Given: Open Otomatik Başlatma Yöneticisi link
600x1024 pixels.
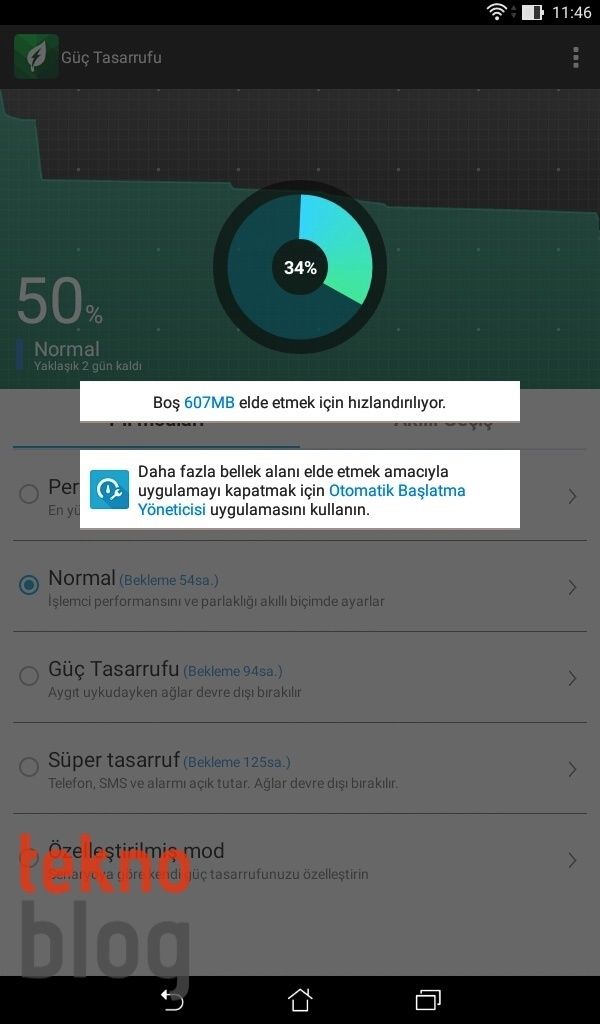Looking at the screenshot, I should [396, 491].
